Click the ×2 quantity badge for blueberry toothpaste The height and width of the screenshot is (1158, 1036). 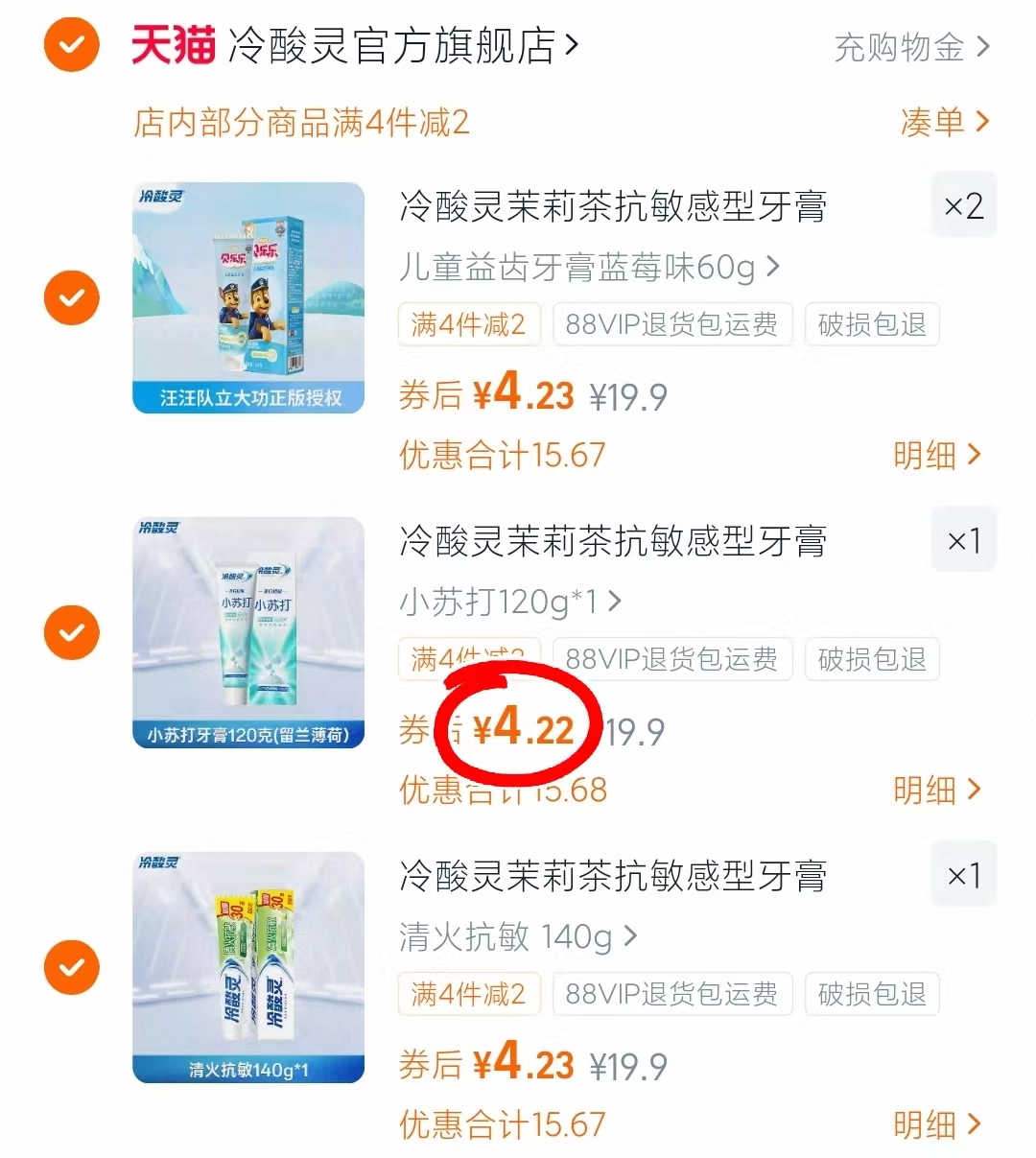coord(964,204)
